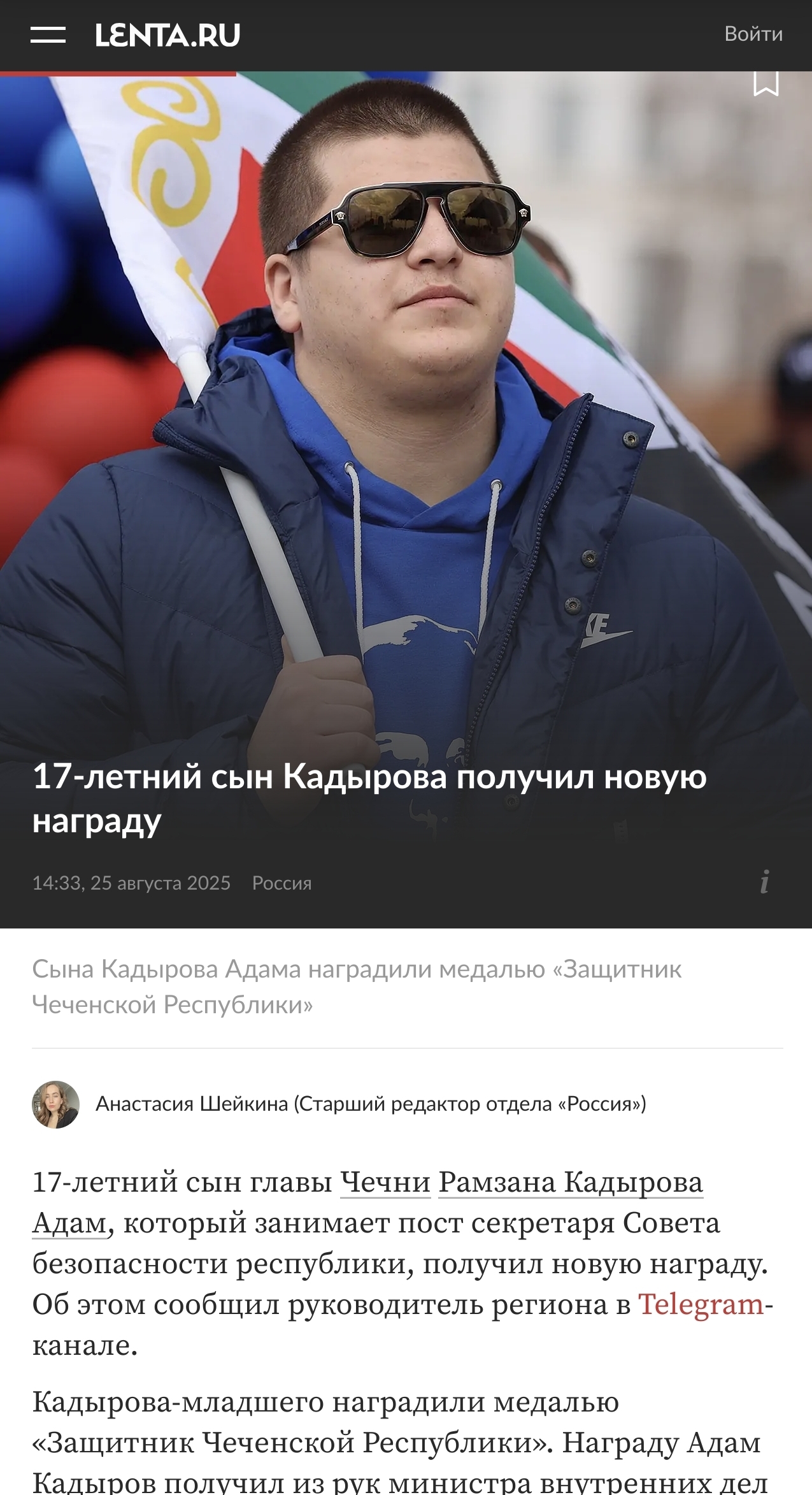This screenshot has width=812, height=1495.
Task: Open the Россия section link
Action: (x=281, y=883)
